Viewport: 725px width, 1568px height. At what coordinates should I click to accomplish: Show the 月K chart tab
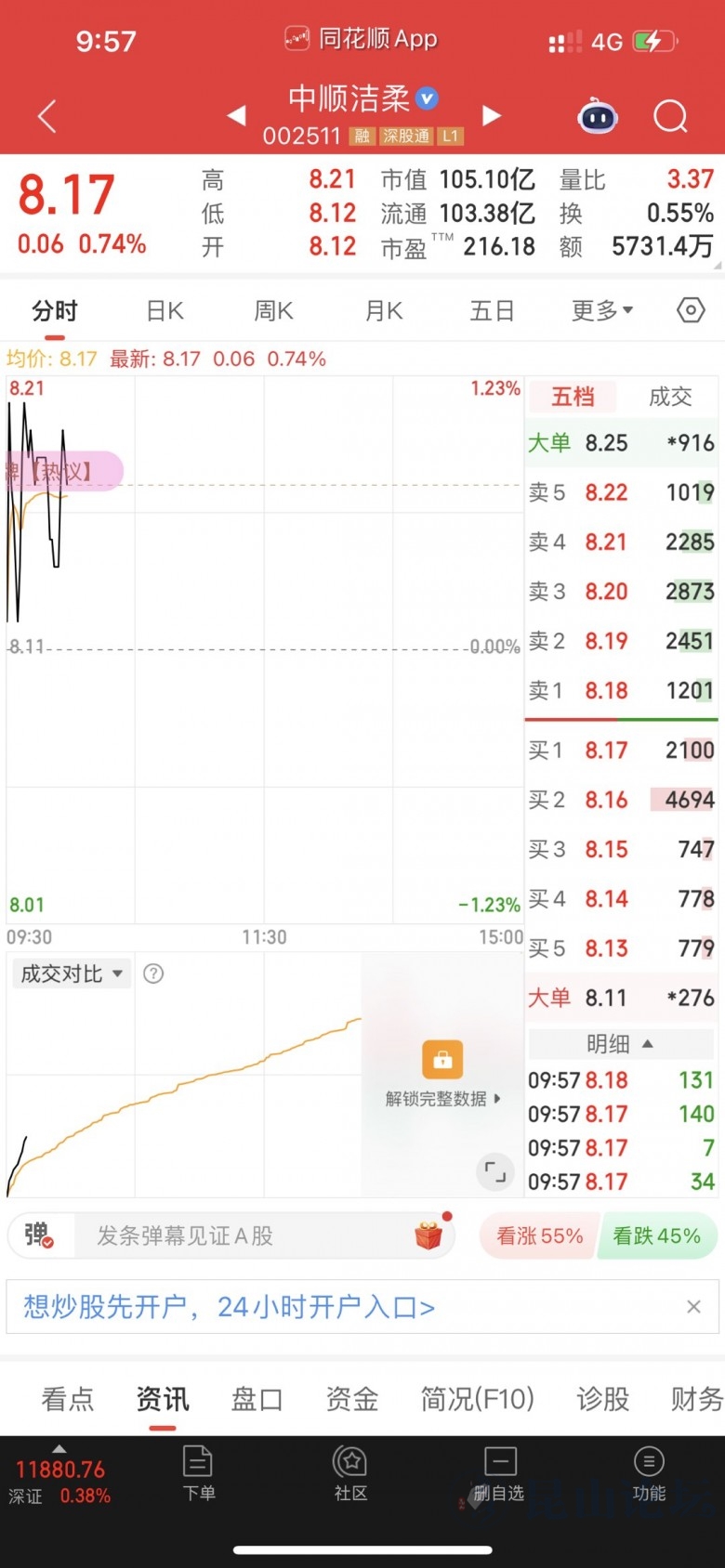coord(383,310)
